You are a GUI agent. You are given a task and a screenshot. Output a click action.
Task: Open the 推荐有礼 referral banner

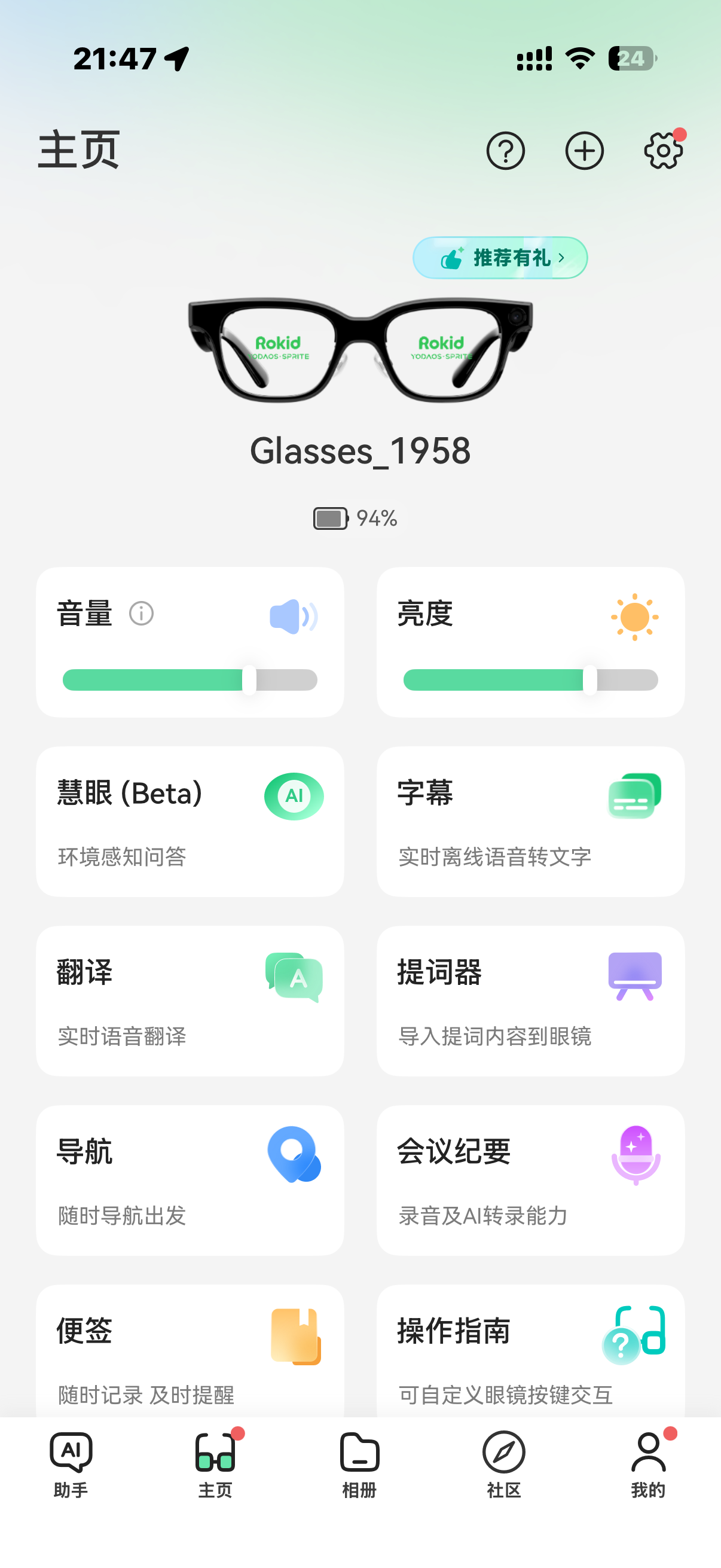click(x=500, y=258)
